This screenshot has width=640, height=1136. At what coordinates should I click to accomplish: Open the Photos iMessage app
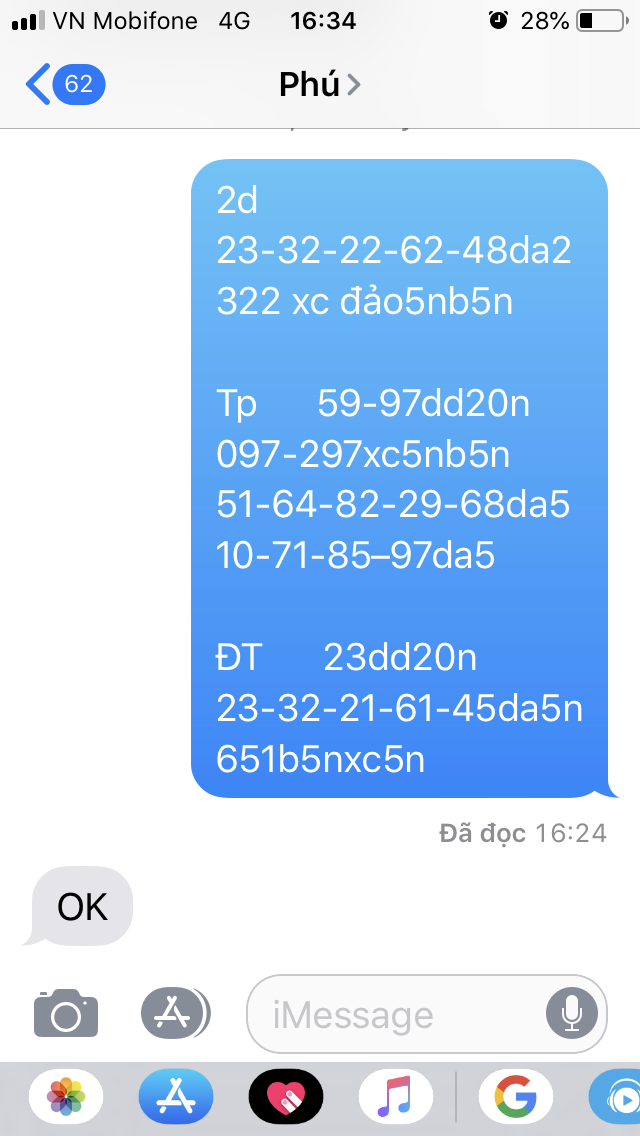(x=66, y=1096)
